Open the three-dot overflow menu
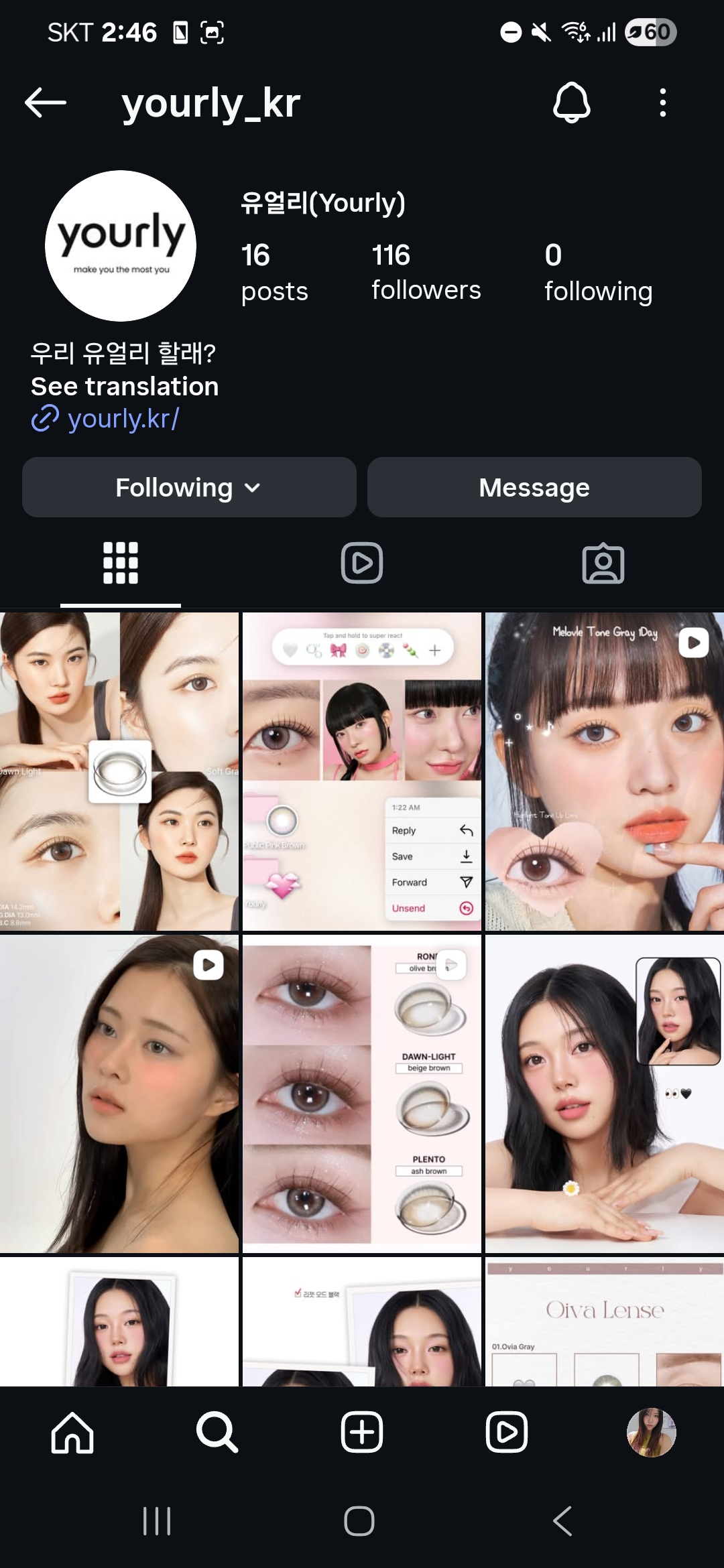The height and width of the screenshot is (1568, 724). [x=662, y=103]
